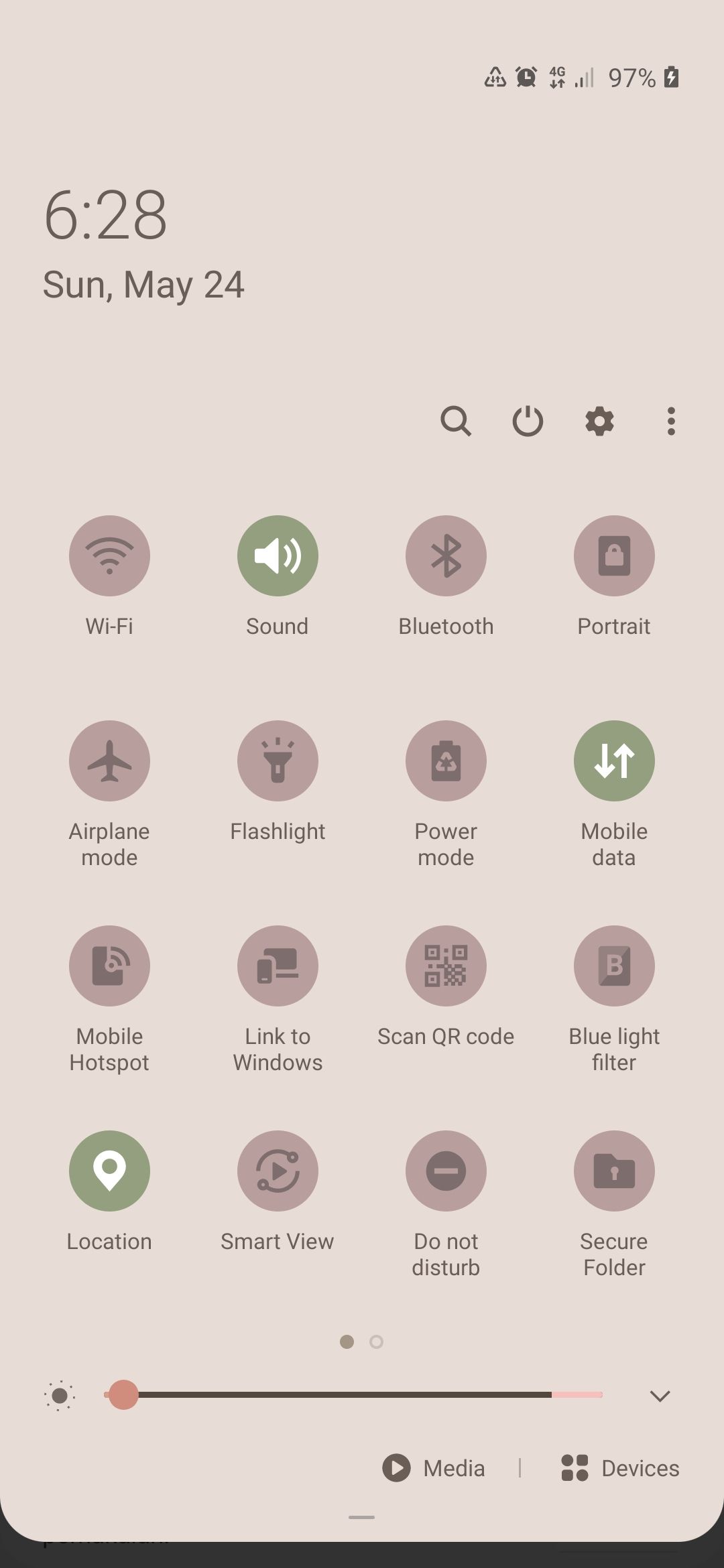Turn on the Flashlight
724x1568 pixels.
tap(278, 761)
